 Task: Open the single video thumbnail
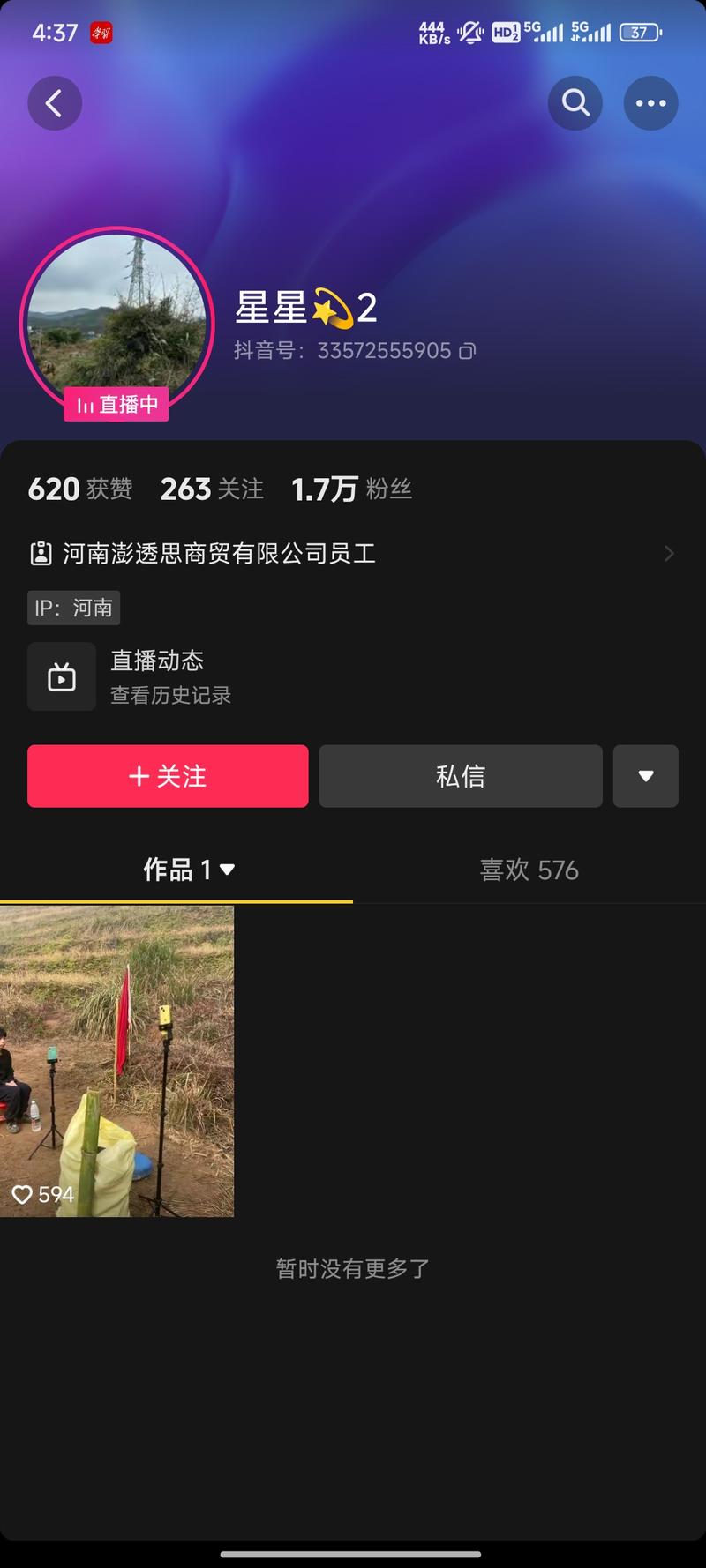point(117,1058)
